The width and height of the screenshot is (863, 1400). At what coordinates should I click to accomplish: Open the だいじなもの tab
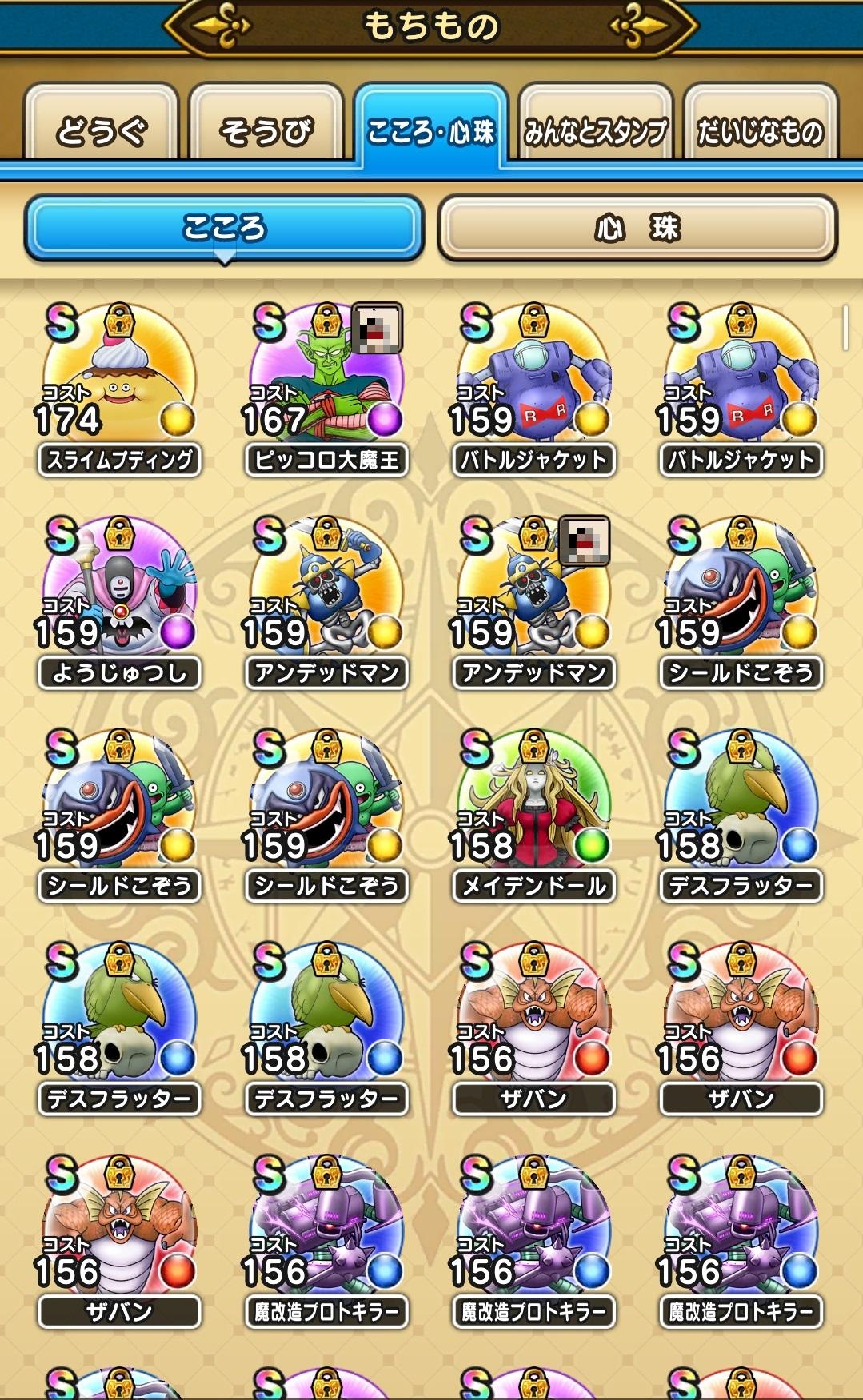tap(760, 129)
